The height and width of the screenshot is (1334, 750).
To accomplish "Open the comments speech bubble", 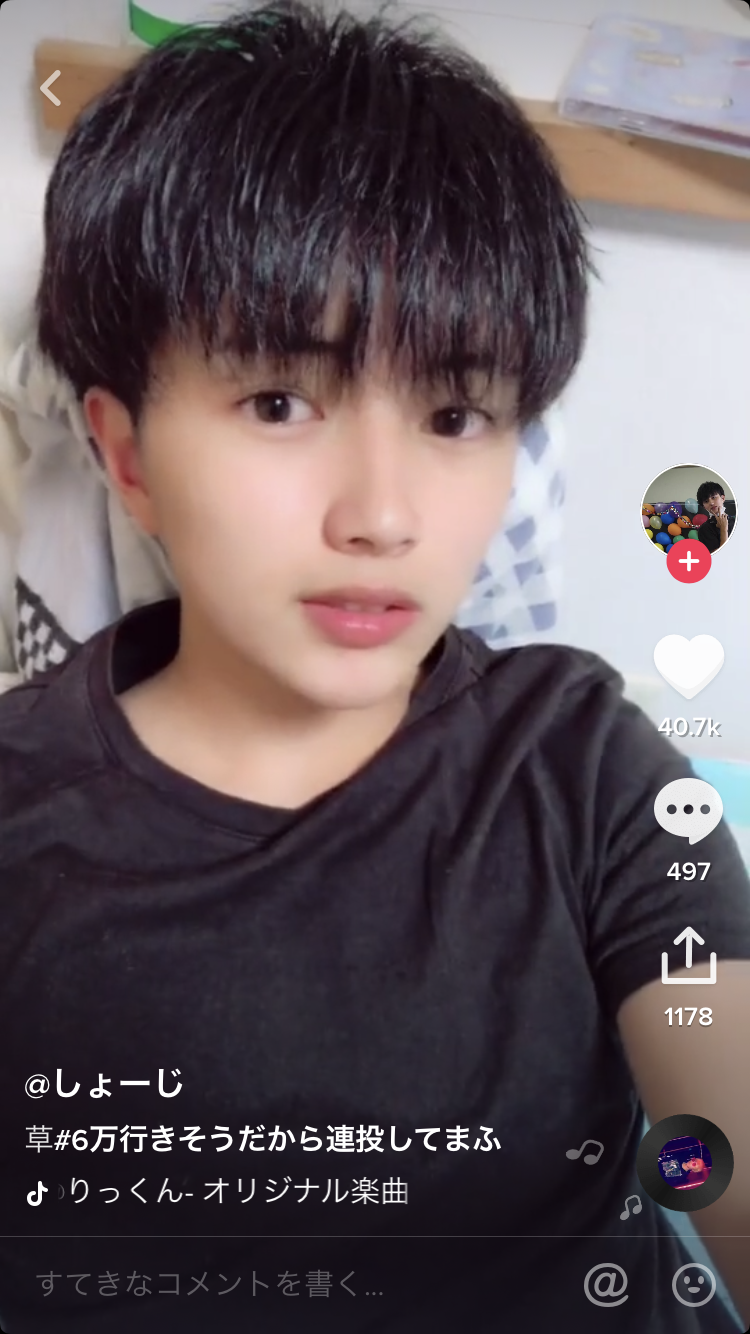I will point(688,812).
